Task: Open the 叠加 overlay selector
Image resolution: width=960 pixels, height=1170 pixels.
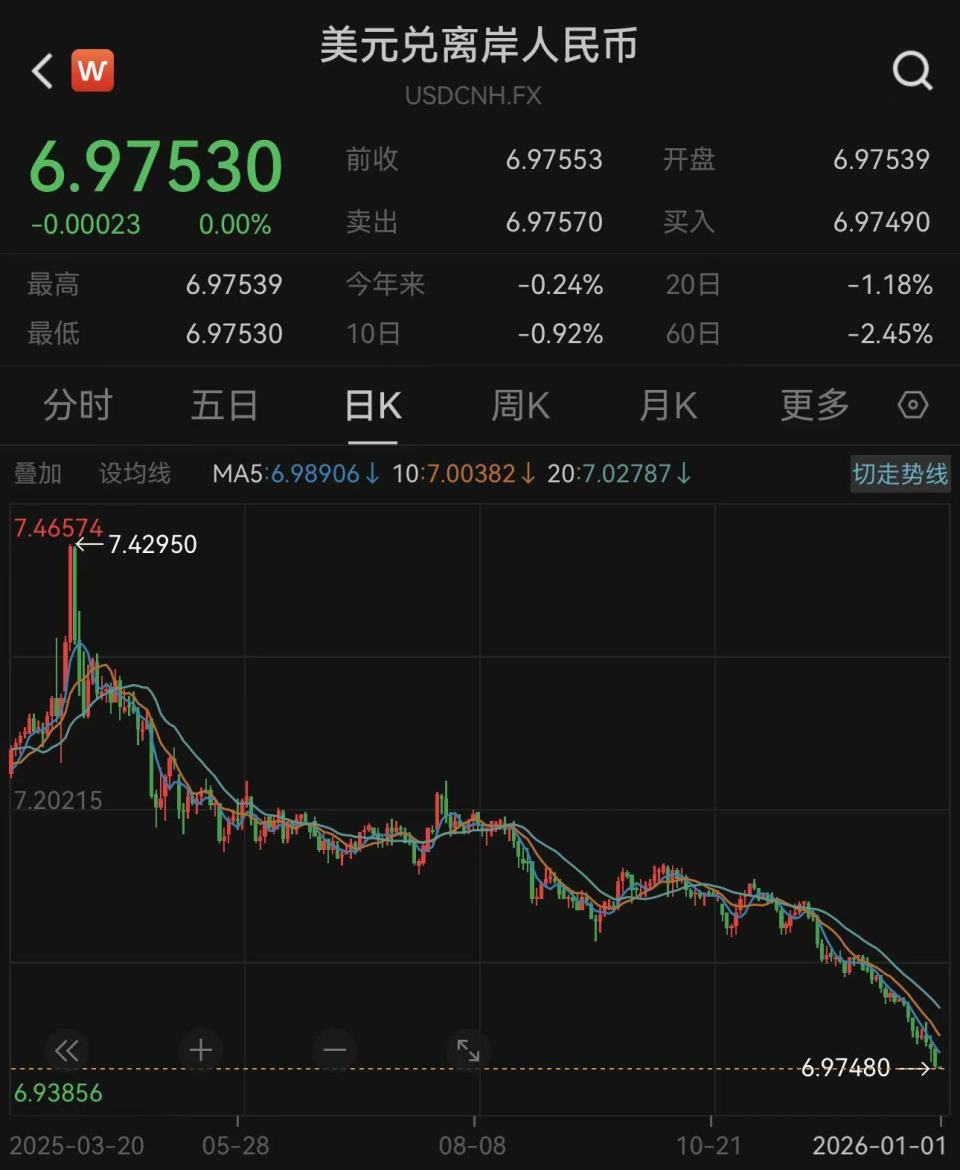Action: pyautogui.click(x=38, y=474)
